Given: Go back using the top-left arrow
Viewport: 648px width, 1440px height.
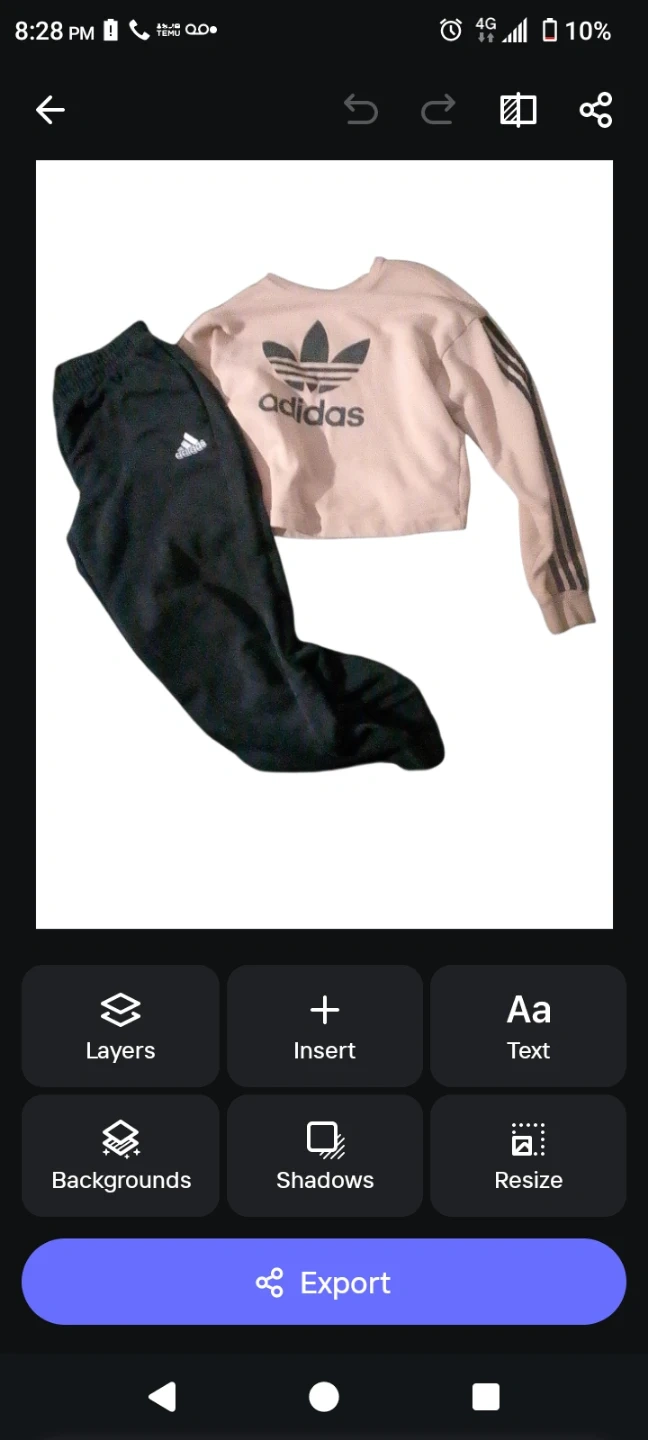Looking at the screenshot, I should tap(50, 110).
